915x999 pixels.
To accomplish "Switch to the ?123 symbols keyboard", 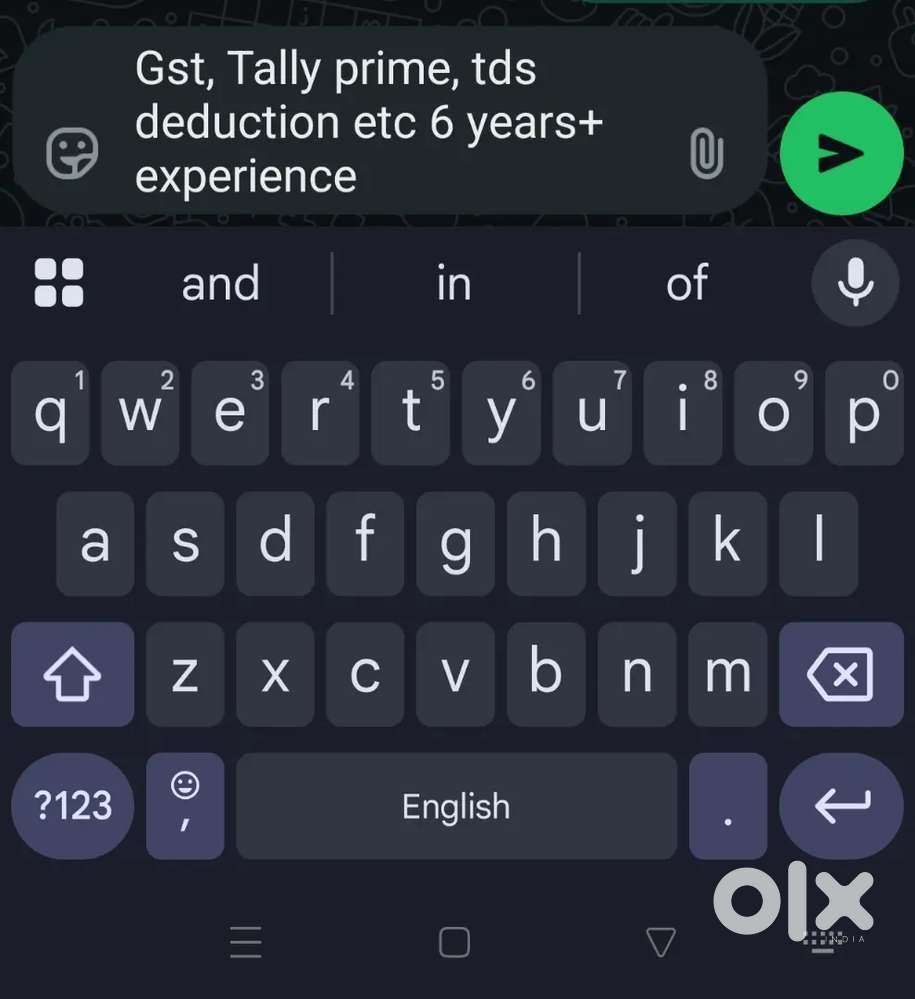I will (x=73, y=806).
